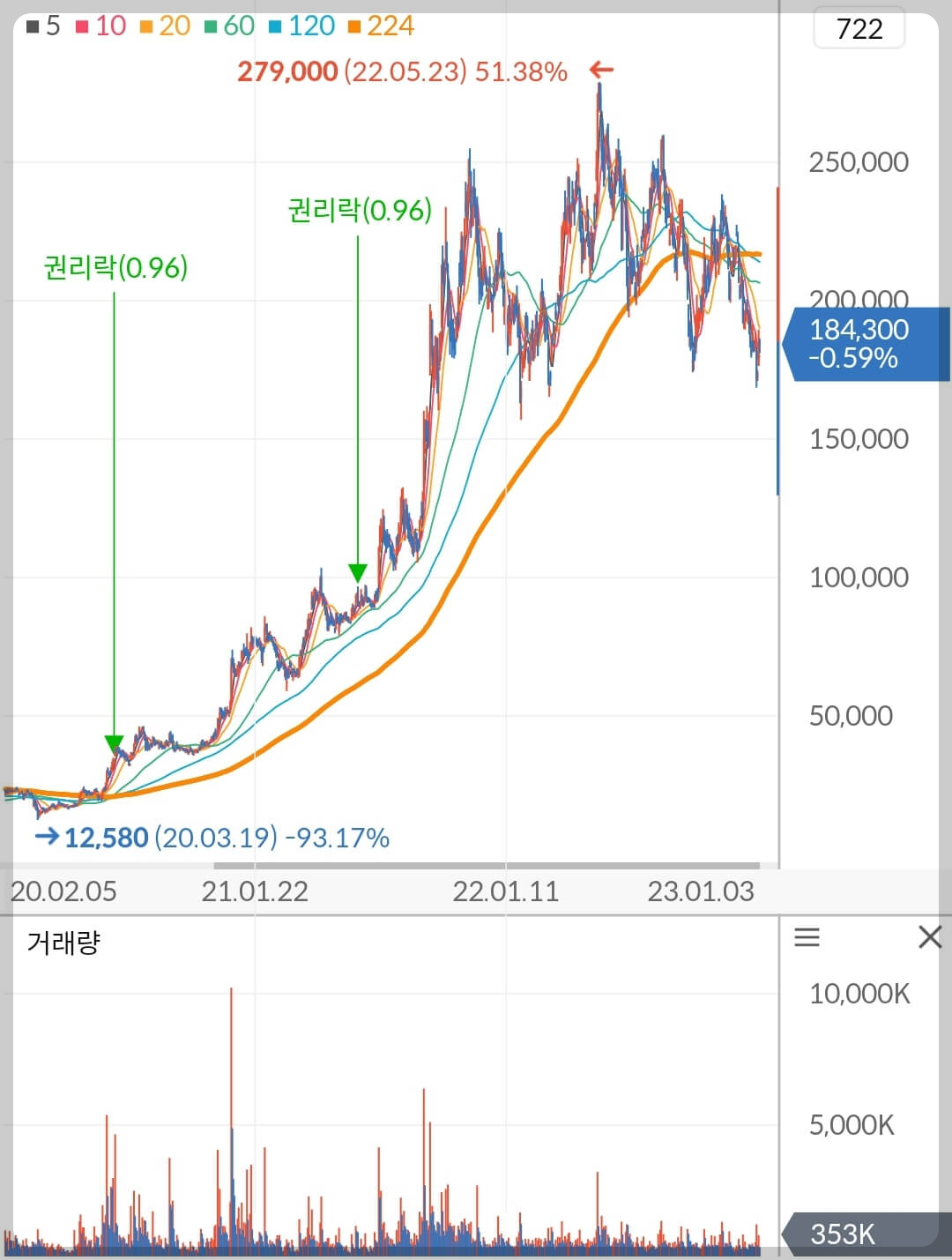This screenshot has height=1260, width=952.
Task: Select the 거래량 panel title
Action: pos(61,943)
